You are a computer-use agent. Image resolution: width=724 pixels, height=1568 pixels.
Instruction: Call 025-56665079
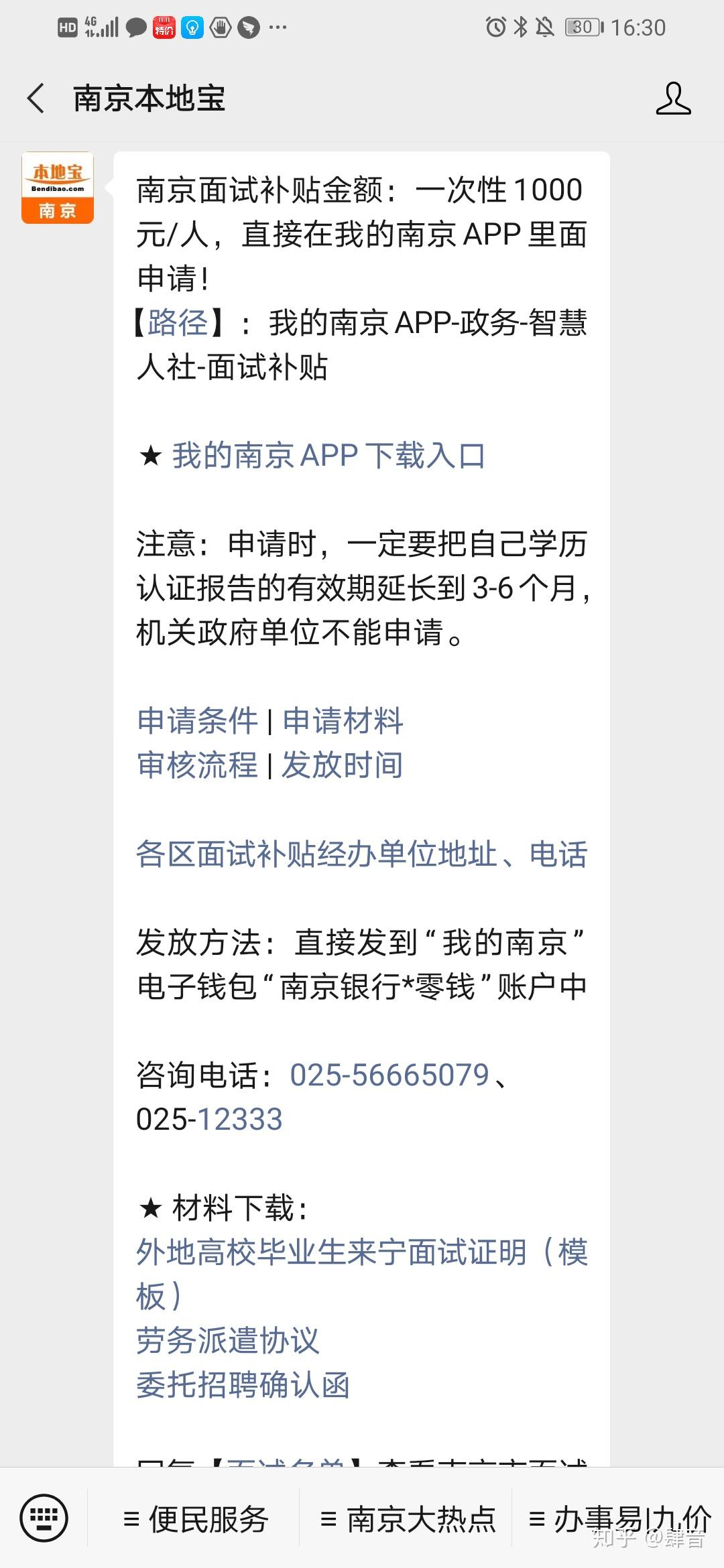tap(389, 1075)
